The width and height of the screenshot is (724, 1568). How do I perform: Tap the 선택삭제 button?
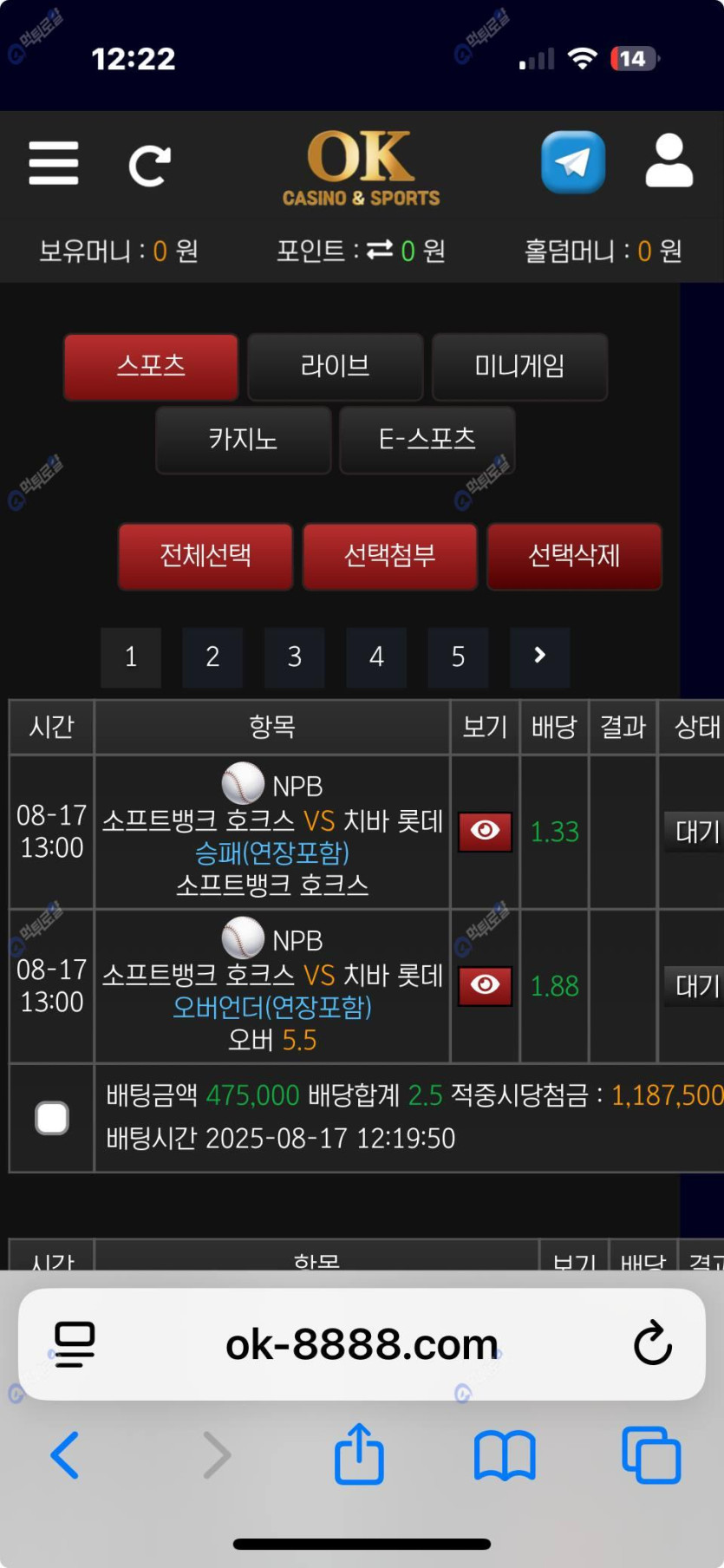pos(574,556)
